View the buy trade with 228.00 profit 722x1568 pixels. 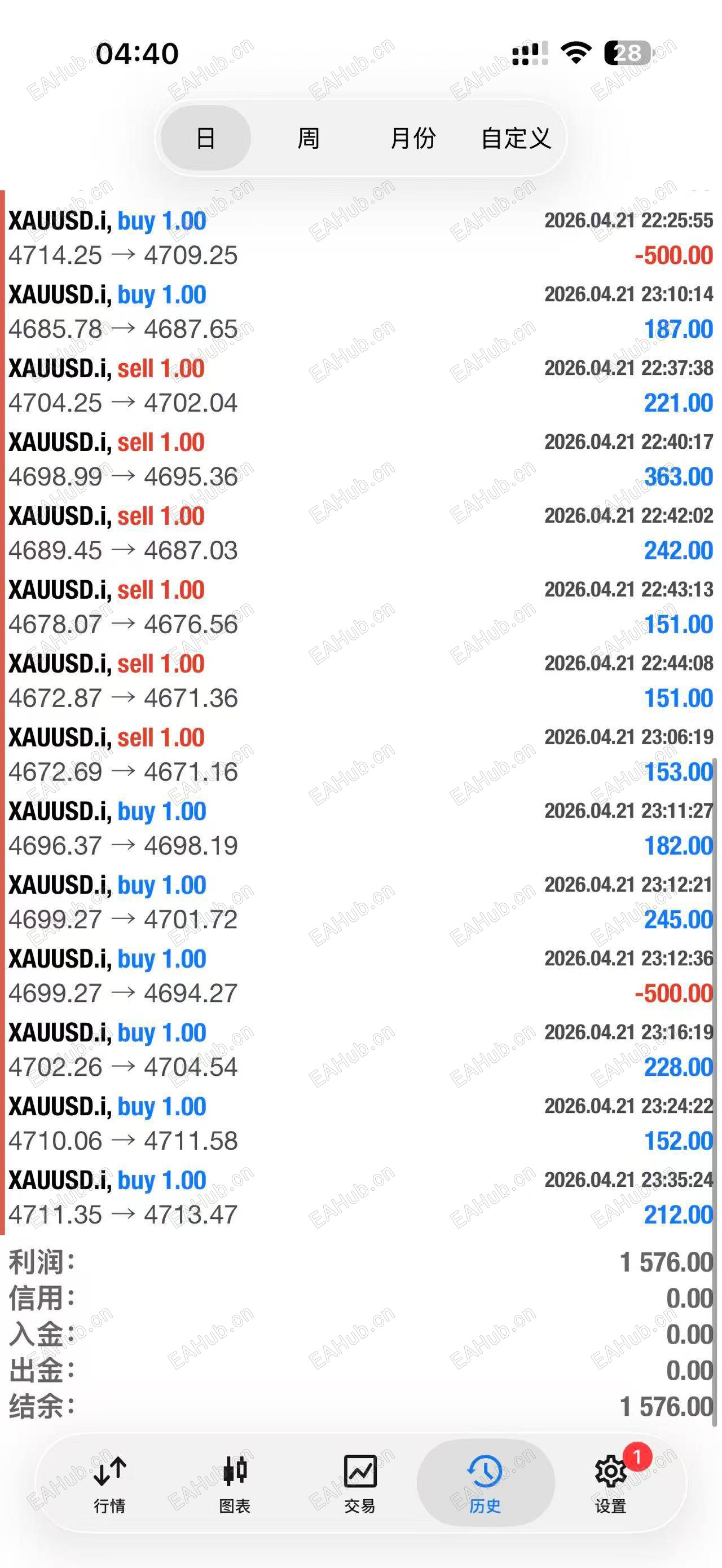click(360, 1050)
